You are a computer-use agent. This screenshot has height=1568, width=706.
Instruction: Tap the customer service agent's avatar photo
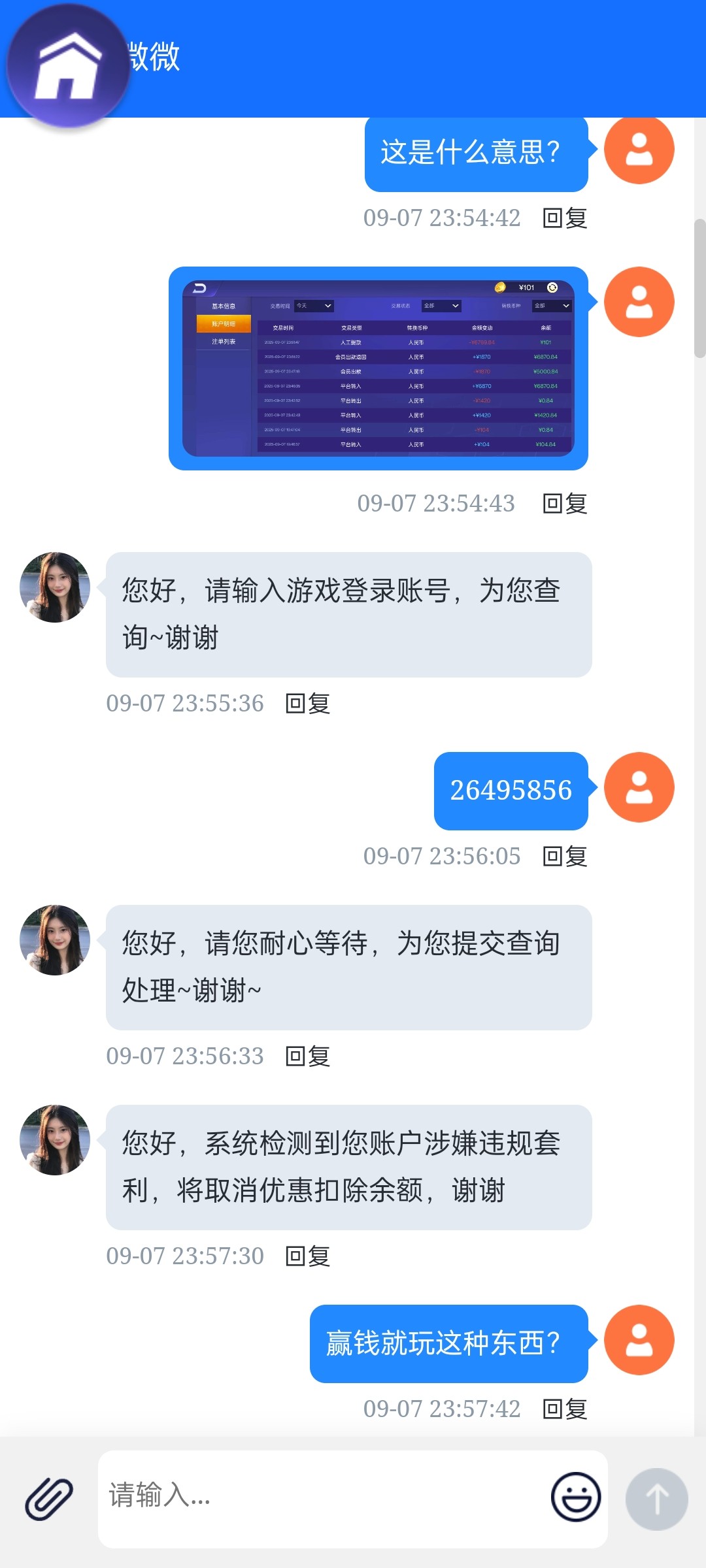coord(55,587)
